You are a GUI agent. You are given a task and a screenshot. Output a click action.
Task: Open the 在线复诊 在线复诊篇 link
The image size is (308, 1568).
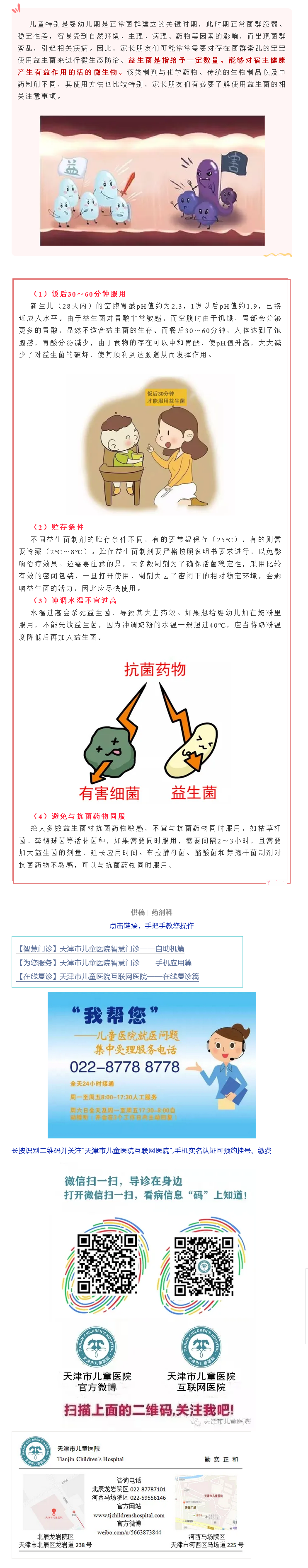(108, 976)
